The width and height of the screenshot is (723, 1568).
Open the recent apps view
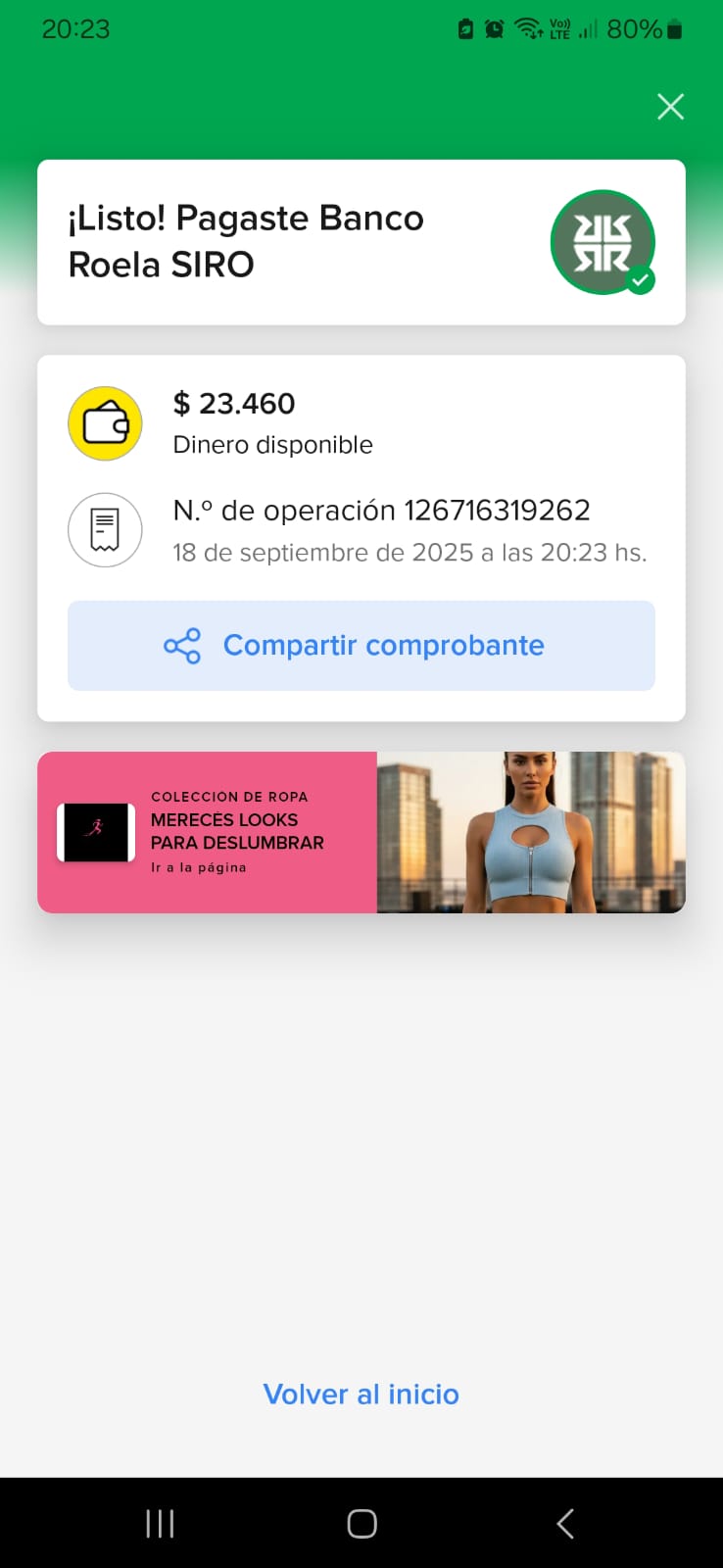coord(160,1523)
